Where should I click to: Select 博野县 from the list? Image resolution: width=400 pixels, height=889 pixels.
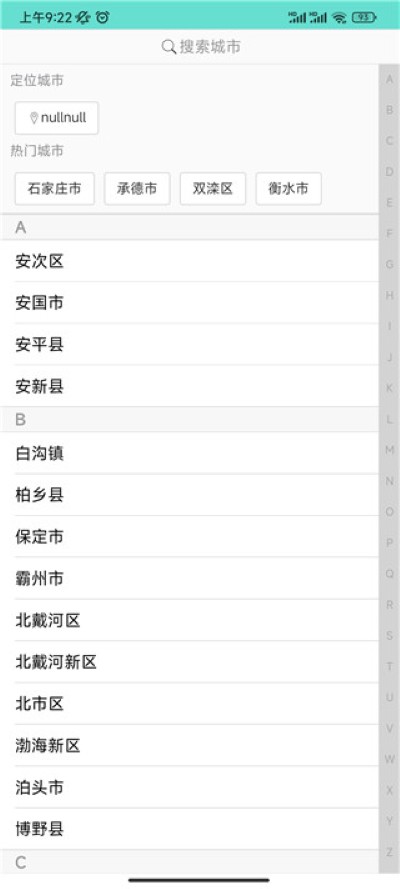189,829
